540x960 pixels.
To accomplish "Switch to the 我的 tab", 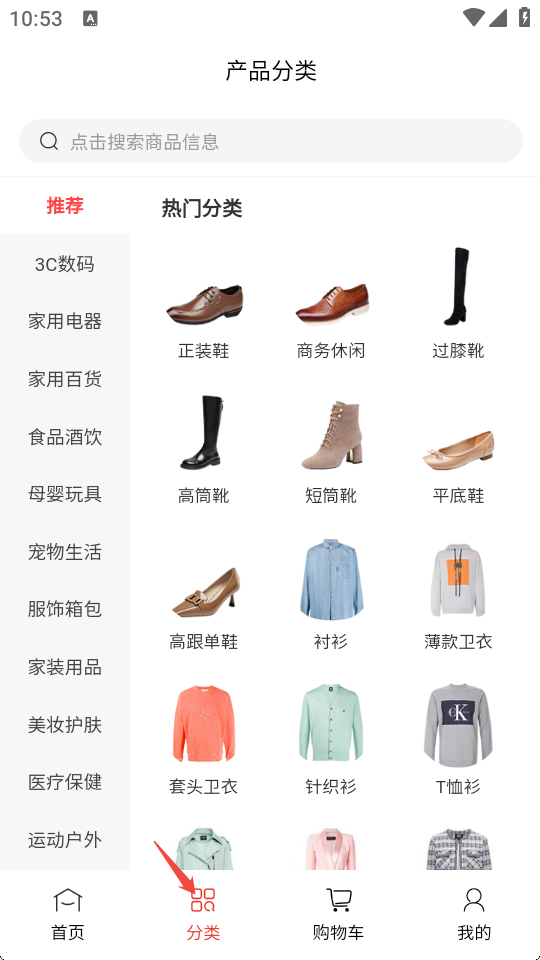I will [x=474, y=915].
